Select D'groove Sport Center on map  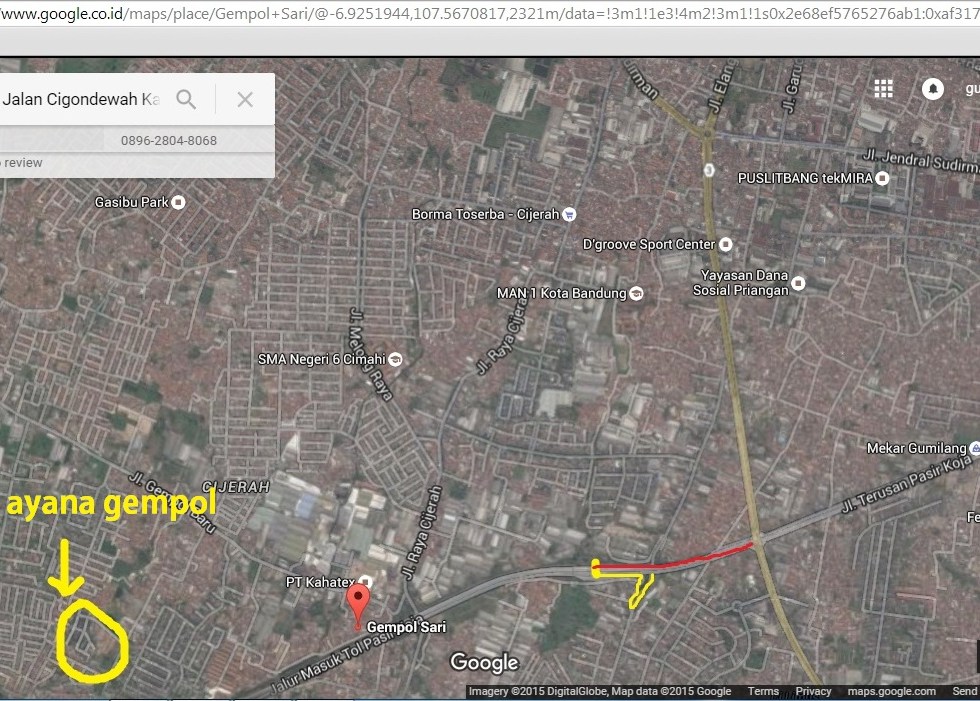[726, 244]
